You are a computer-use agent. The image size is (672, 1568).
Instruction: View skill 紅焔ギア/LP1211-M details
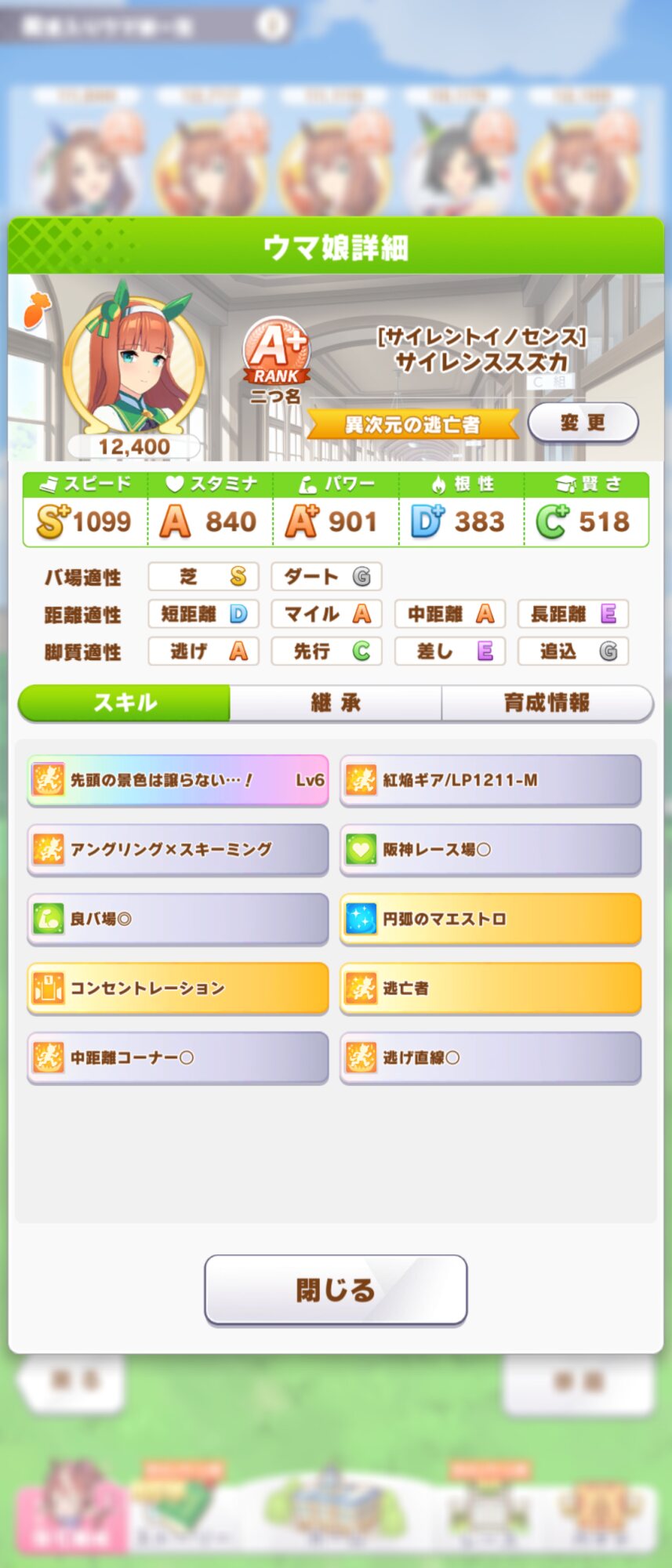click(x=490, y=780)
